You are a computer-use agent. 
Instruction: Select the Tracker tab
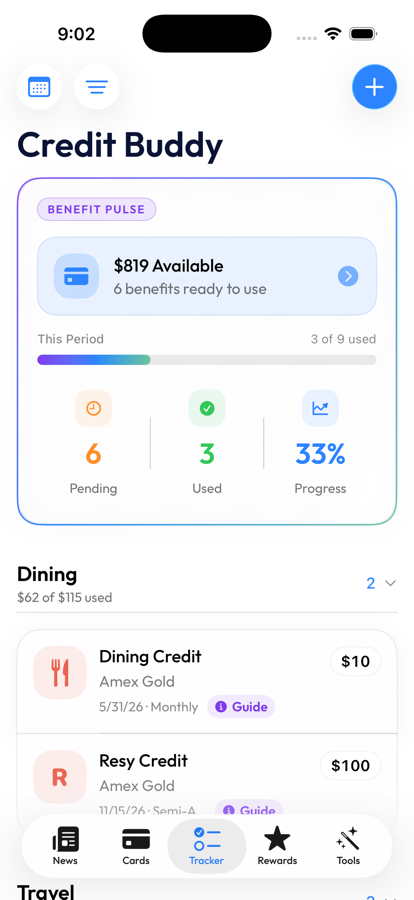click(x=207, y=846)
